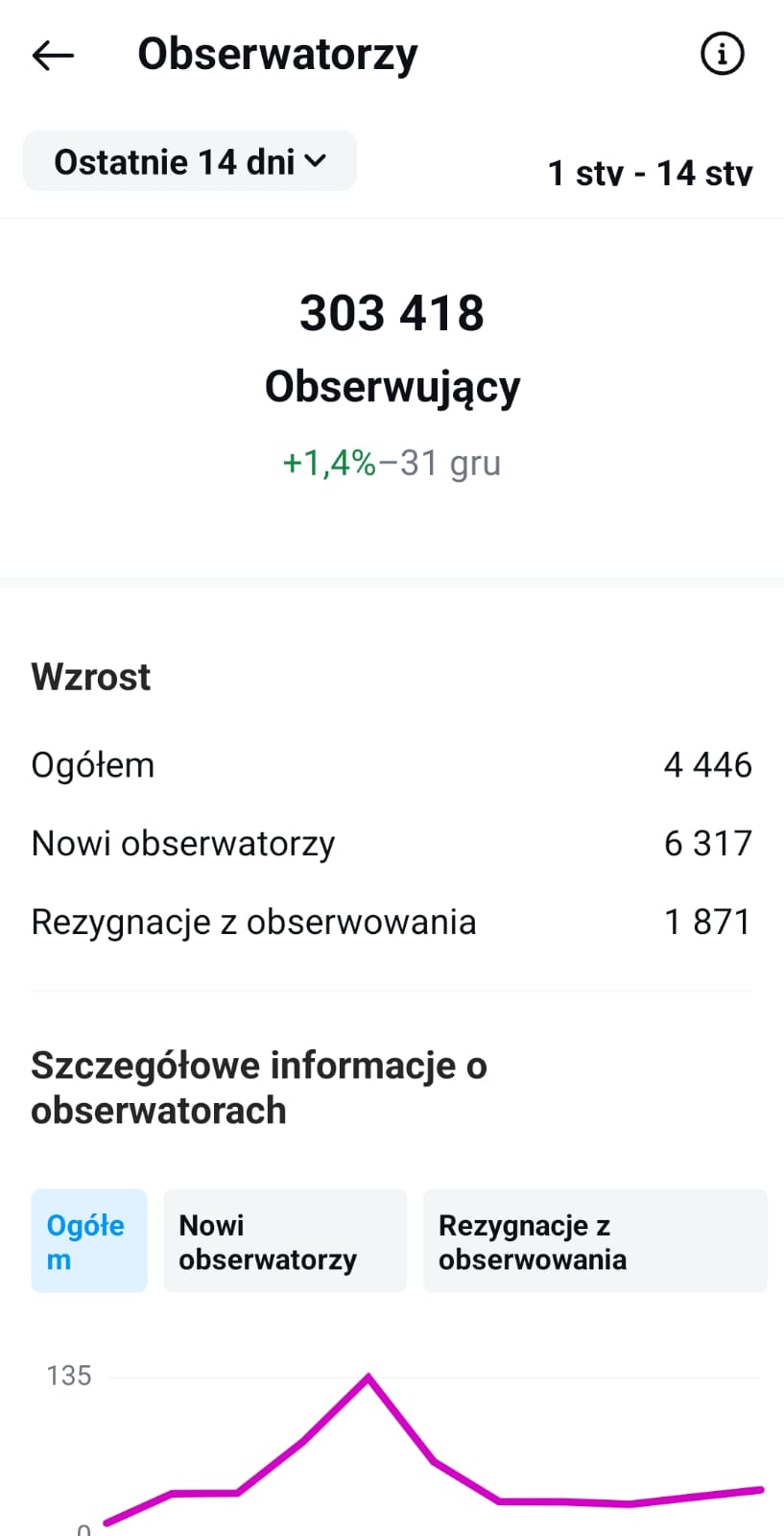Select the Ogółem chart tab
Viewport: 784px width, 1536px height.
(x=89, y=1241)
